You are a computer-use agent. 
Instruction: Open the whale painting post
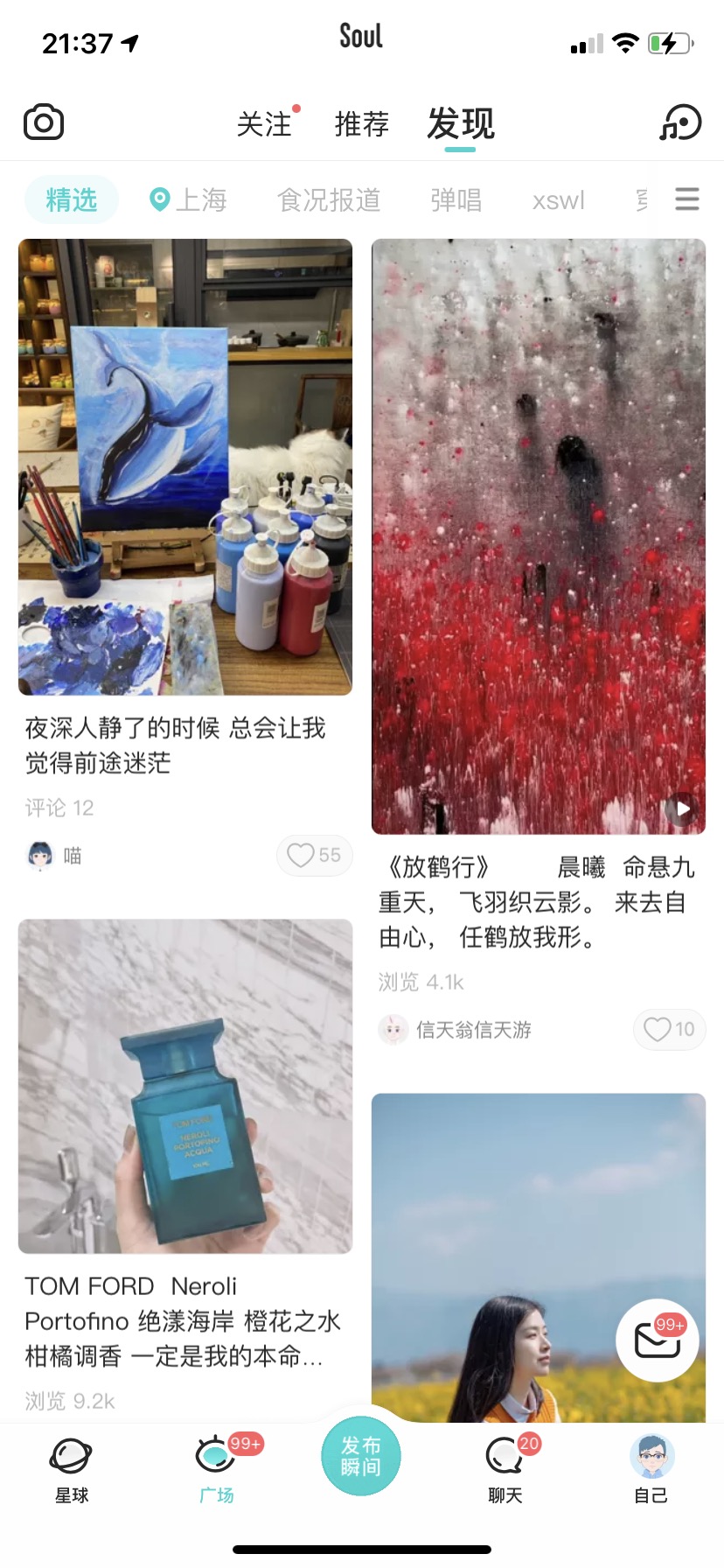click(185, 467)
